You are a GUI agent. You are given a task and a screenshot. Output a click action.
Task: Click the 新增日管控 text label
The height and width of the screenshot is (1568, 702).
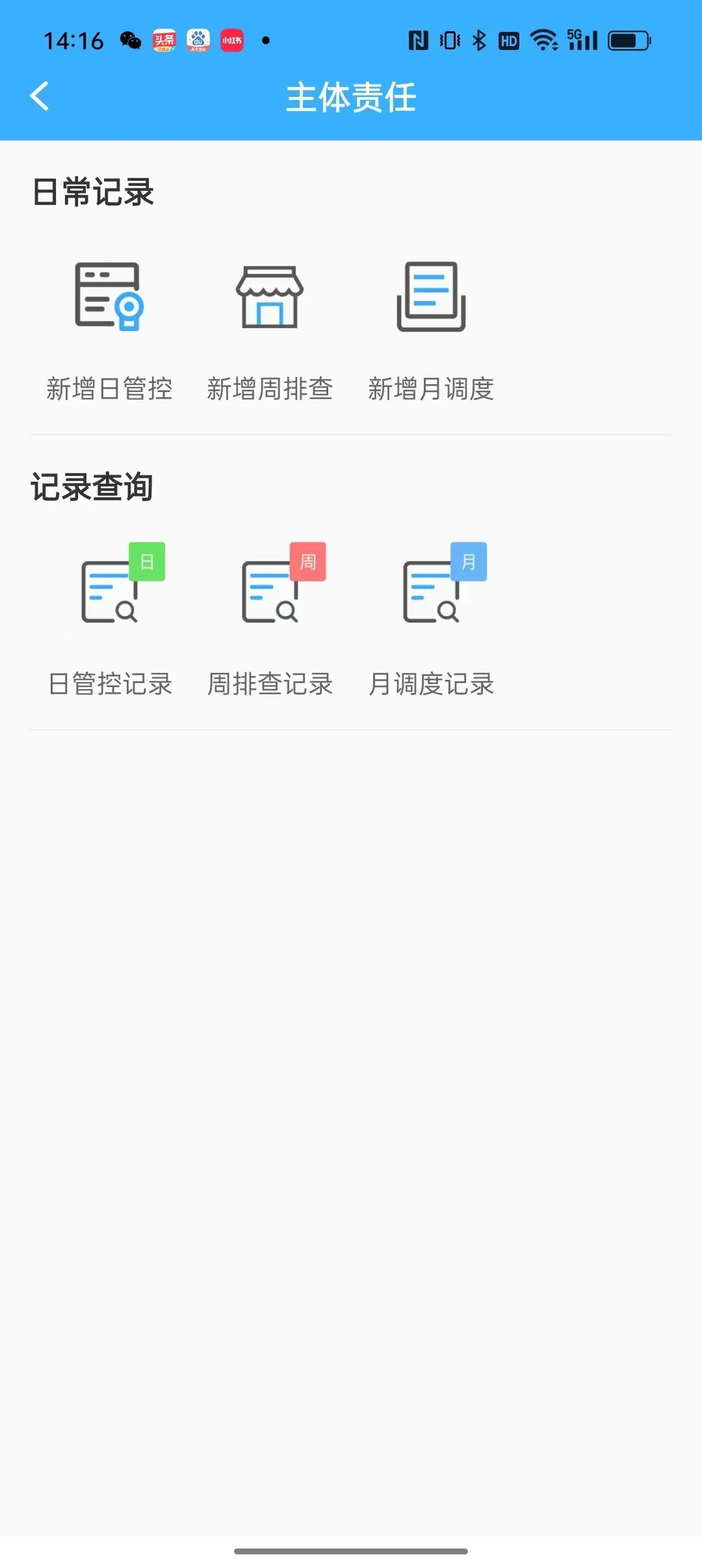point(110,389)
